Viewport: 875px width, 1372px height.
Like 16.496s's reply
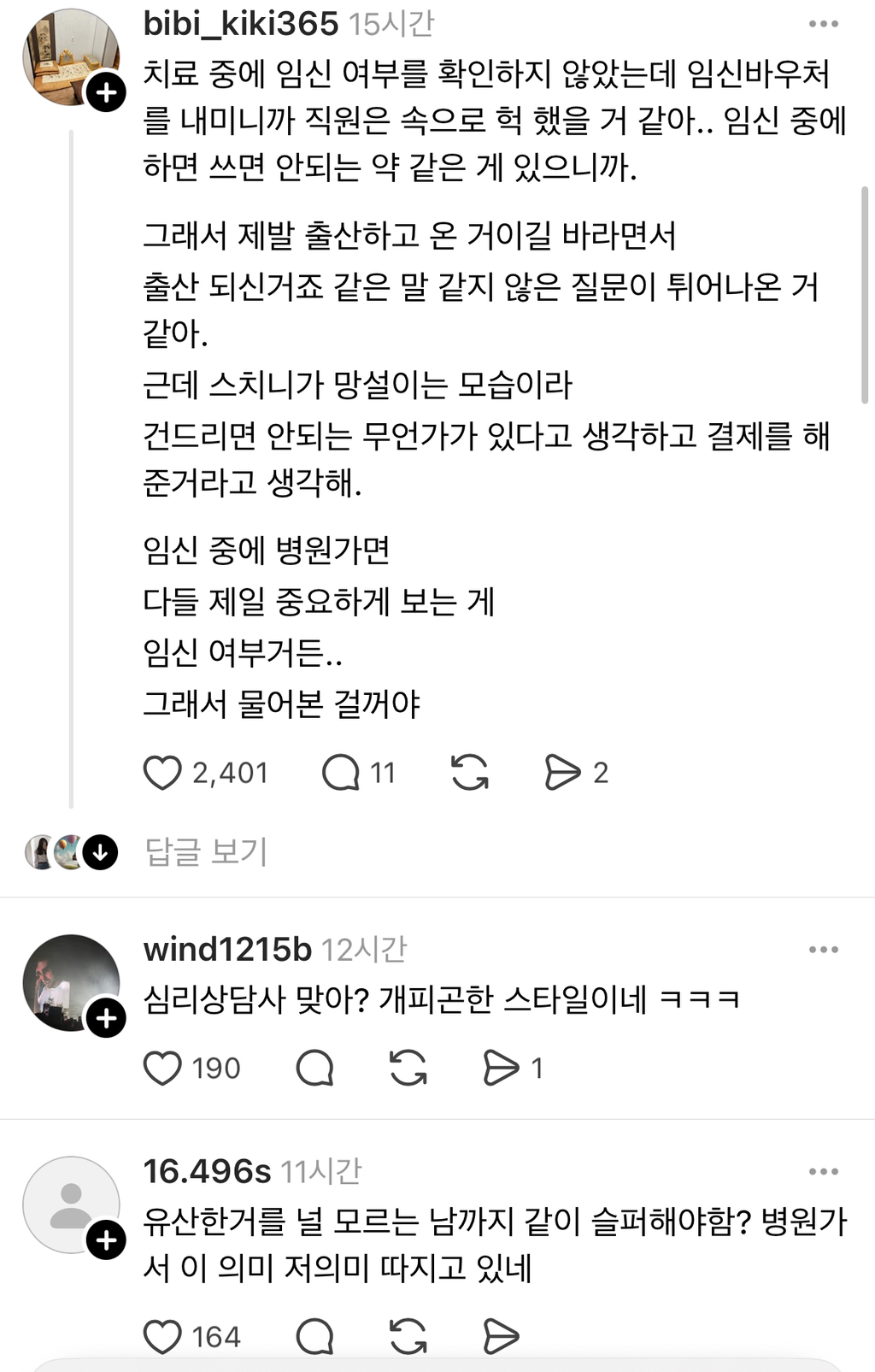(x=162, y=1337)
